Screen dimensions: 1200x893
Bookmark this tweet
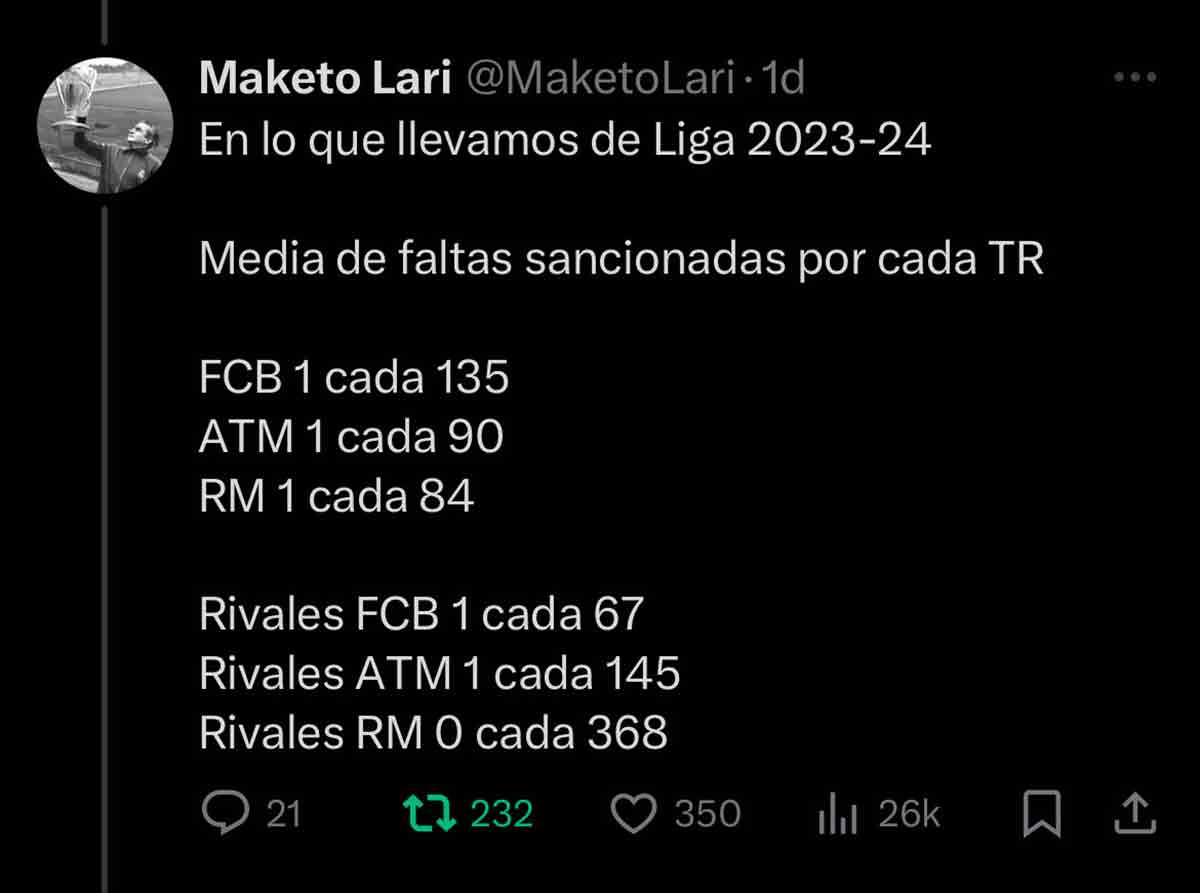pyautogui.click(x=1041, y=814)
